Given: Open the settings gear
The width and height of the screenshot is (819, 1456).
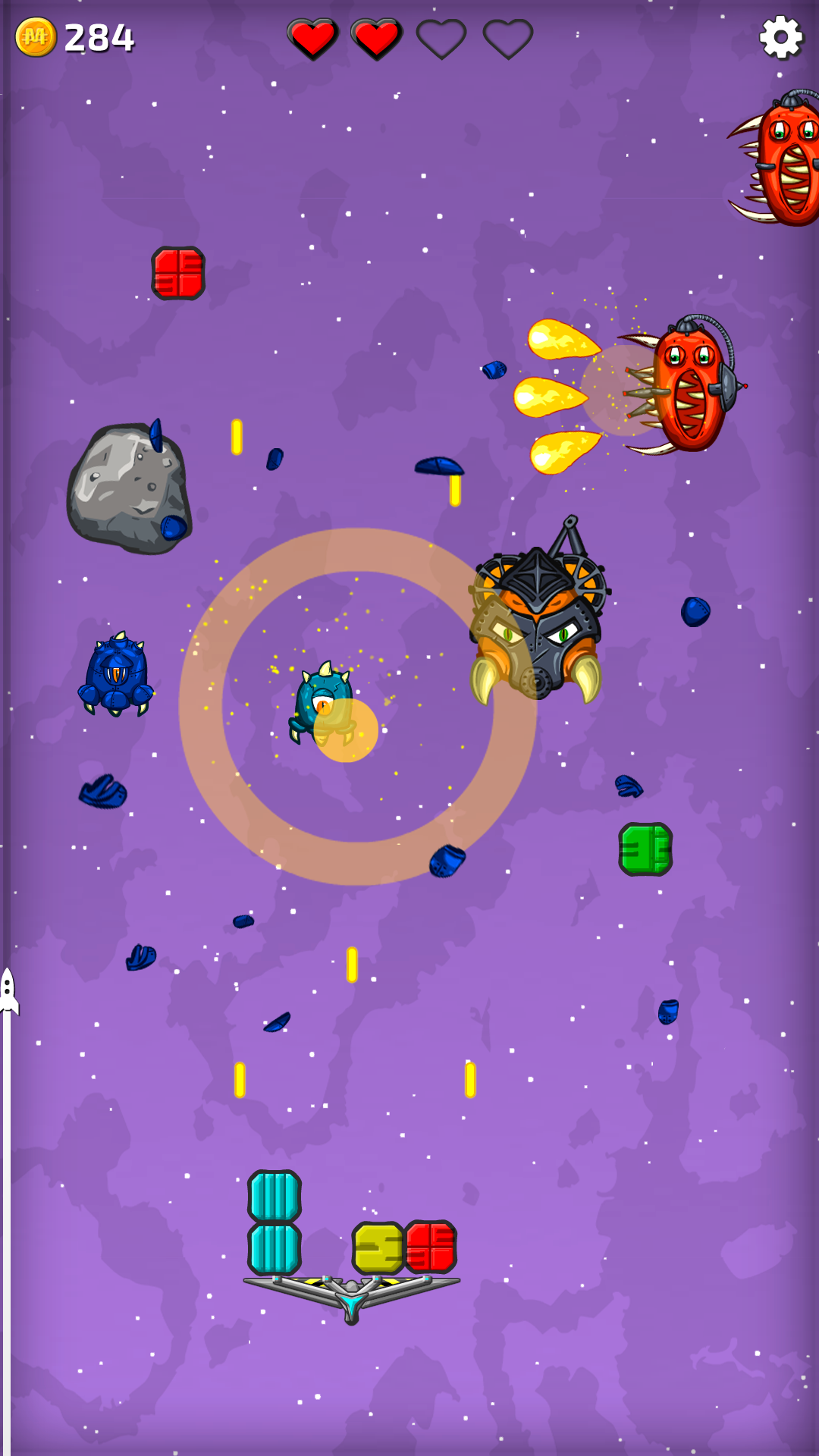Looking at the screenshot, I should tap(780, 37).
